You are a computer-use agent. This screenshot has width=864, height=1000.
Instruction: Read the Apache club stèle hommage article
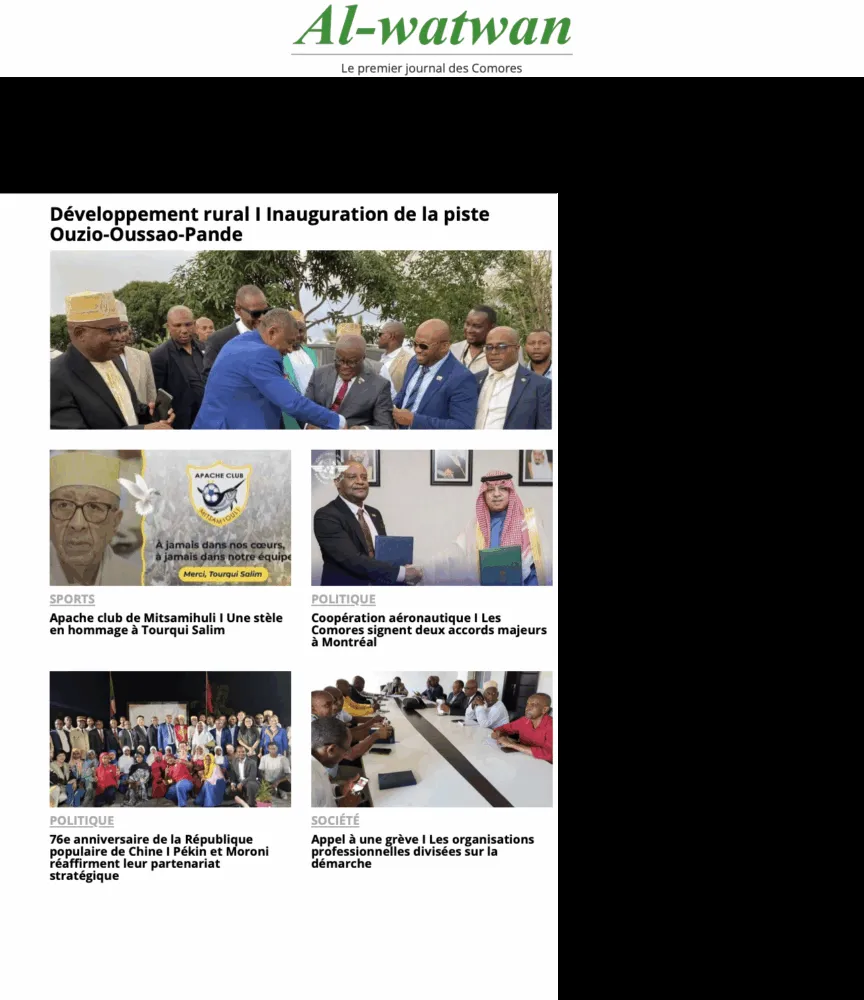point(166,624)
